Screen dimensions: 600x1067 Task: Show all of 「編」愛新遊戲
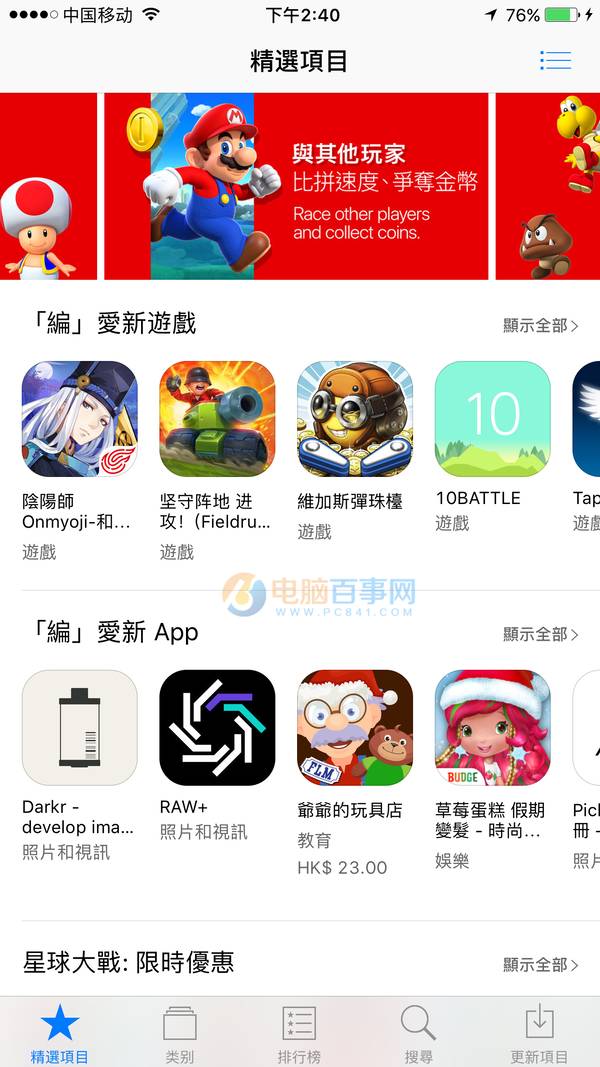coord(540,325)
